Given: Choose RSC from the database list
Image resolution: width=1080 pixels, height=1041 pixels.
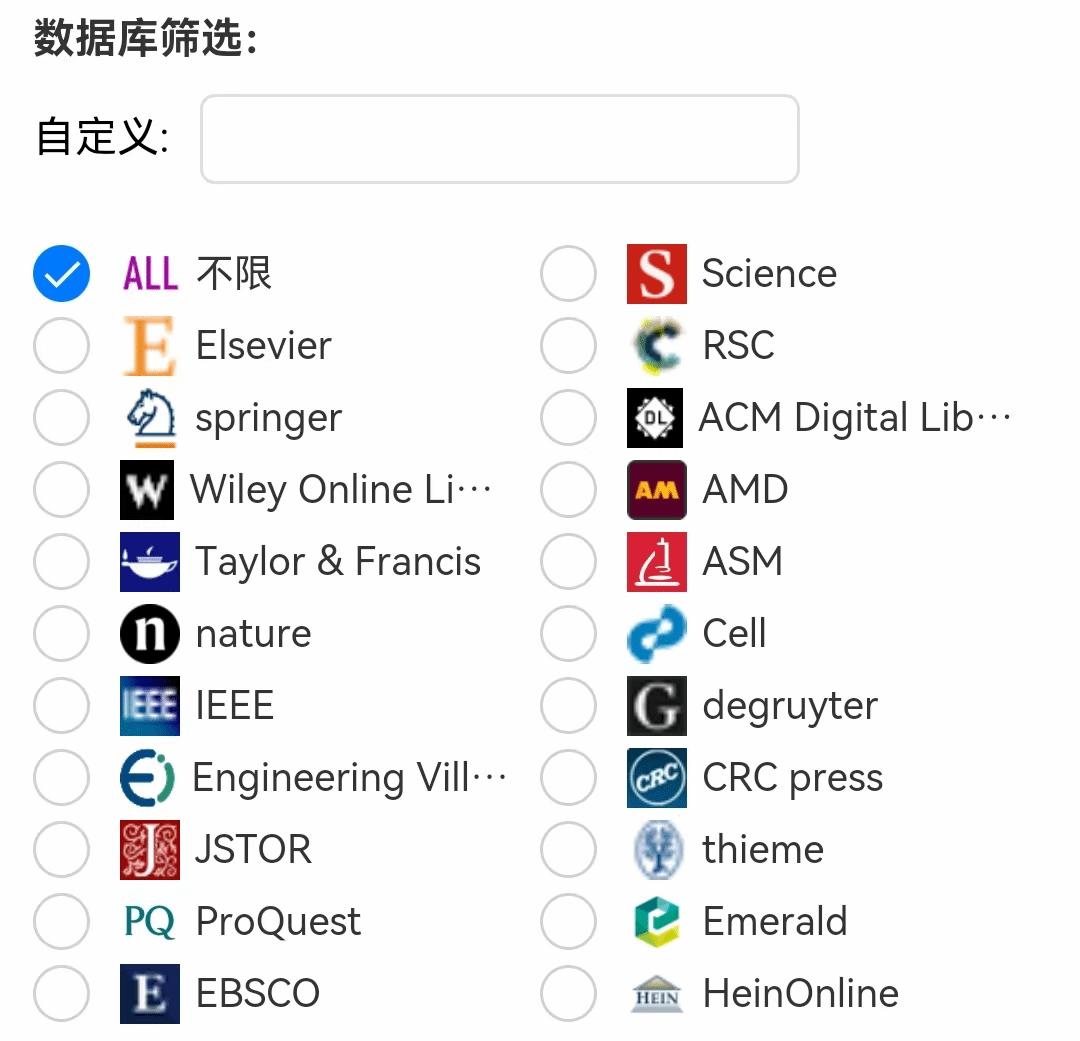Looking at the screenshot, I should 569,346.
